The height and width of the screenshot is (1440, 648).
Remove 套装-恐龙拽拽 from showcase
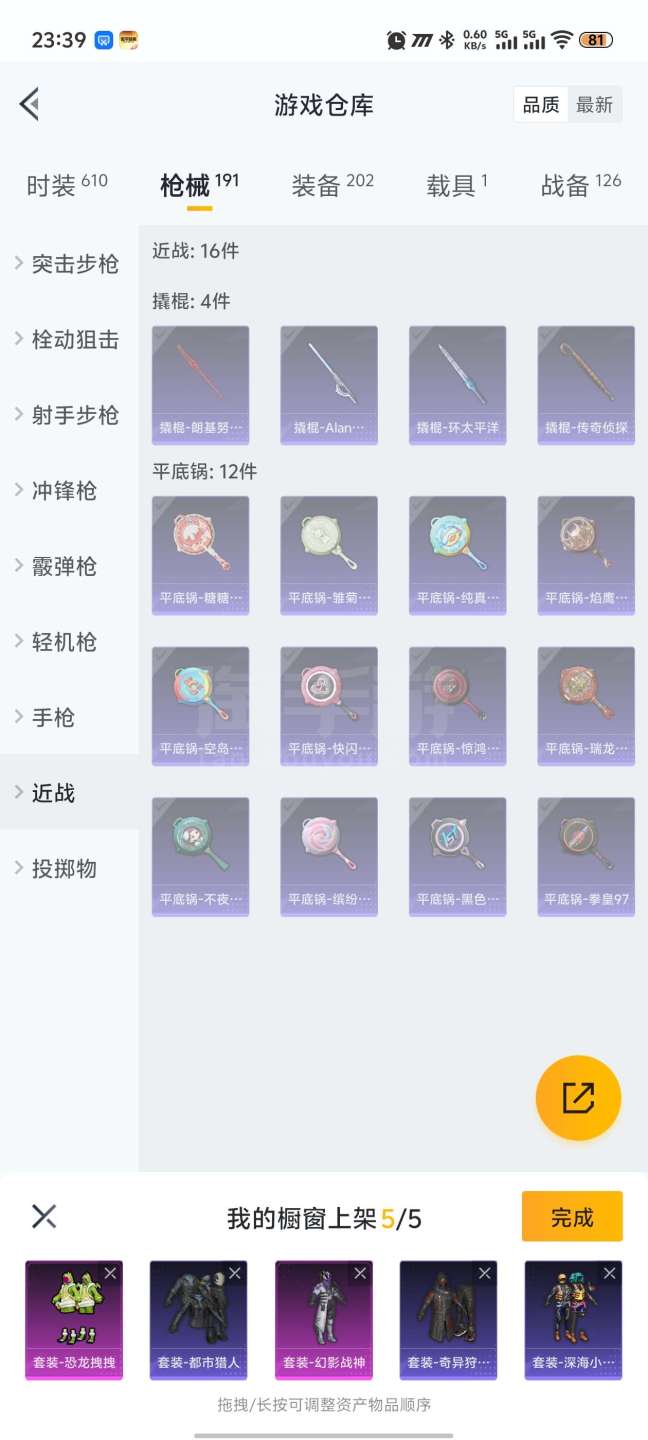[110, 1273]
